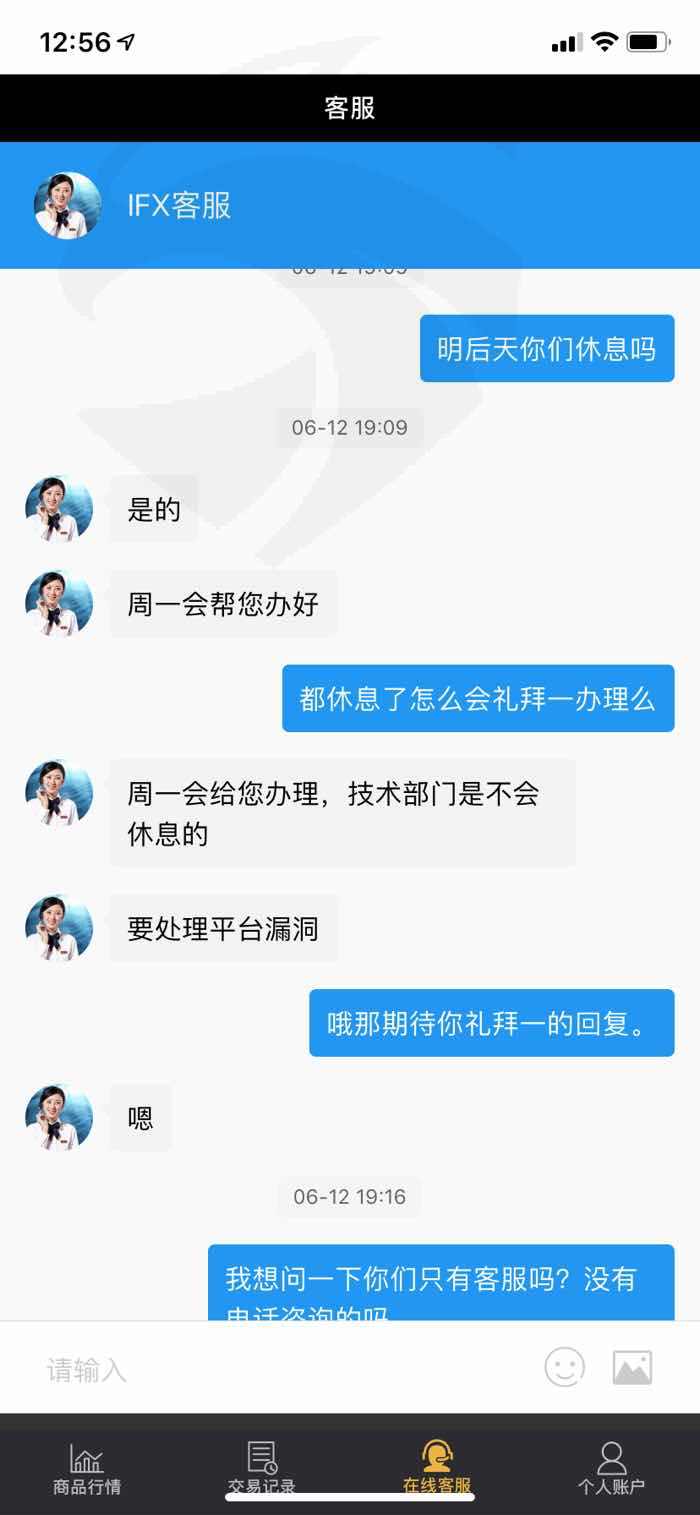Go to the 个人账户 tab

click(612, 1469)
